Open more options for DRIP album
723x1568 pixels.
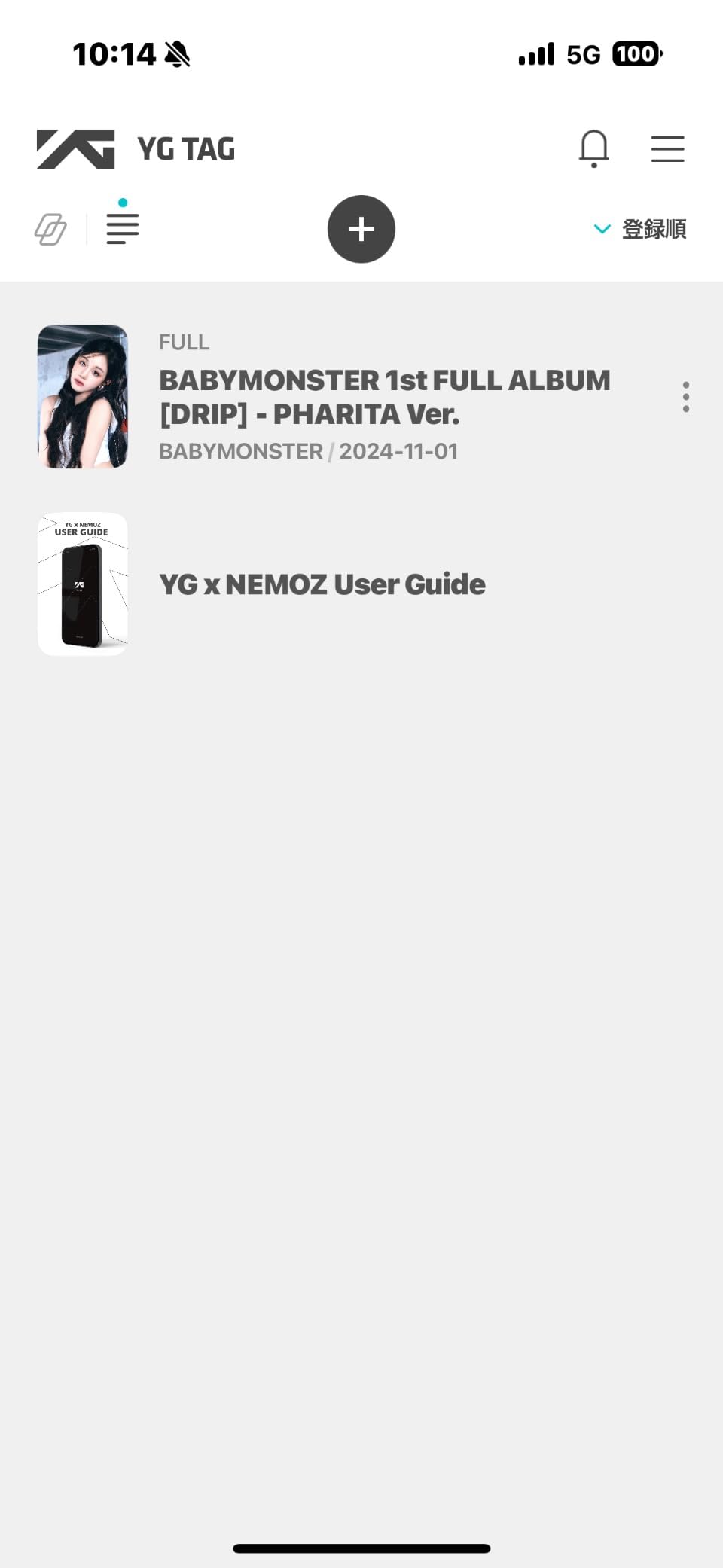pos(685,397)
